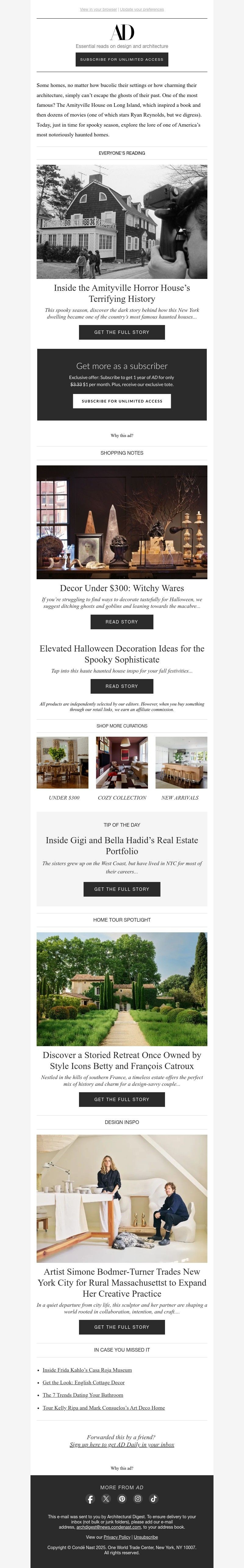
Task: Get the full Amityville Horror House story
Action: pos(122,332)
